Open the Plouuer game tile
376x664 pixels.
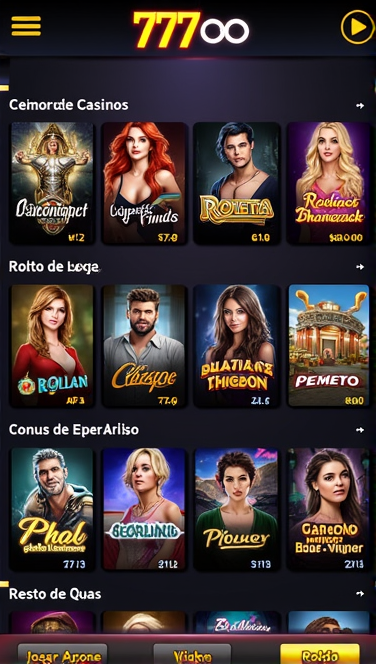point(237,509)
